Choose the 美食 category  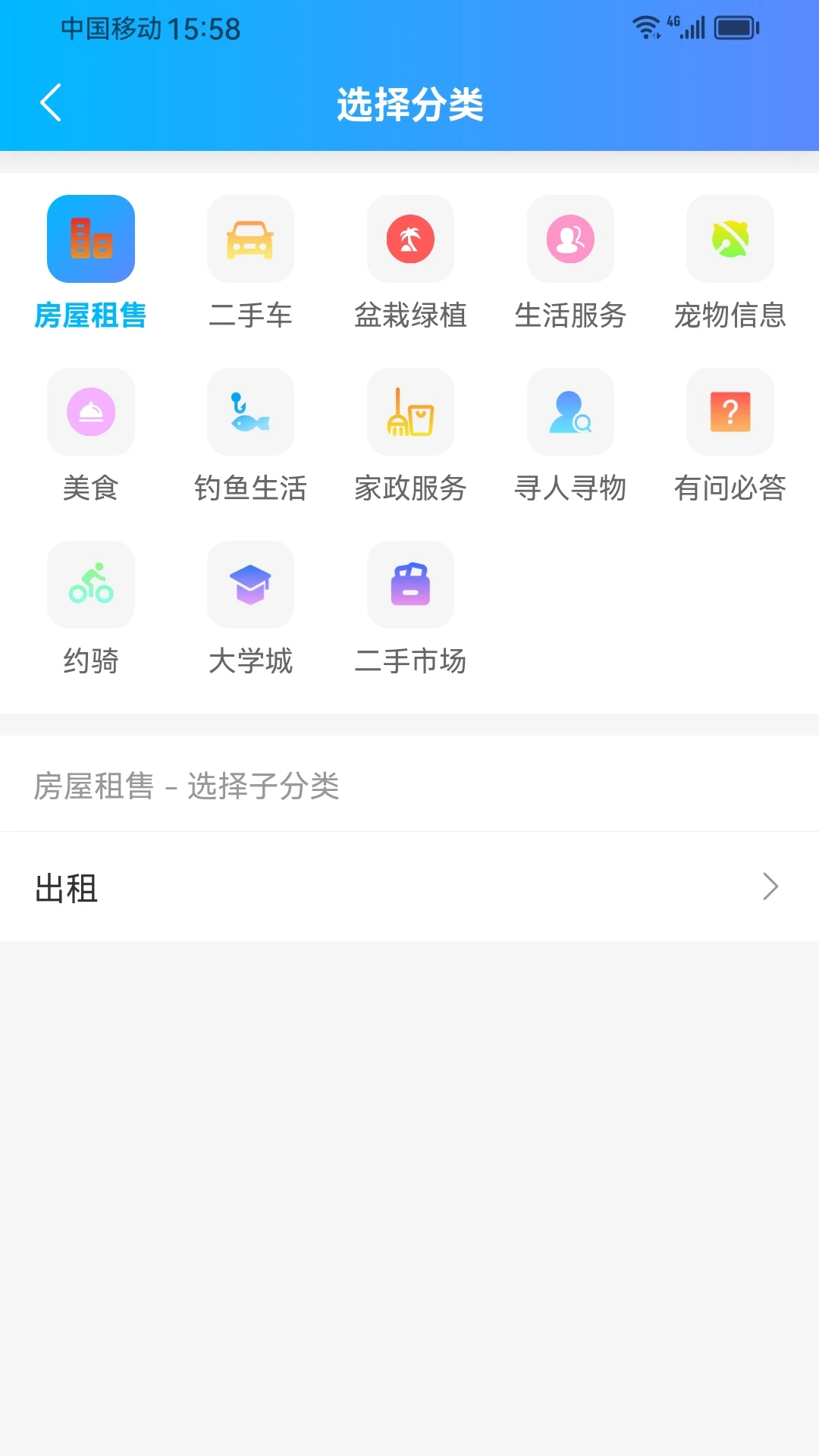coord(91,413)
